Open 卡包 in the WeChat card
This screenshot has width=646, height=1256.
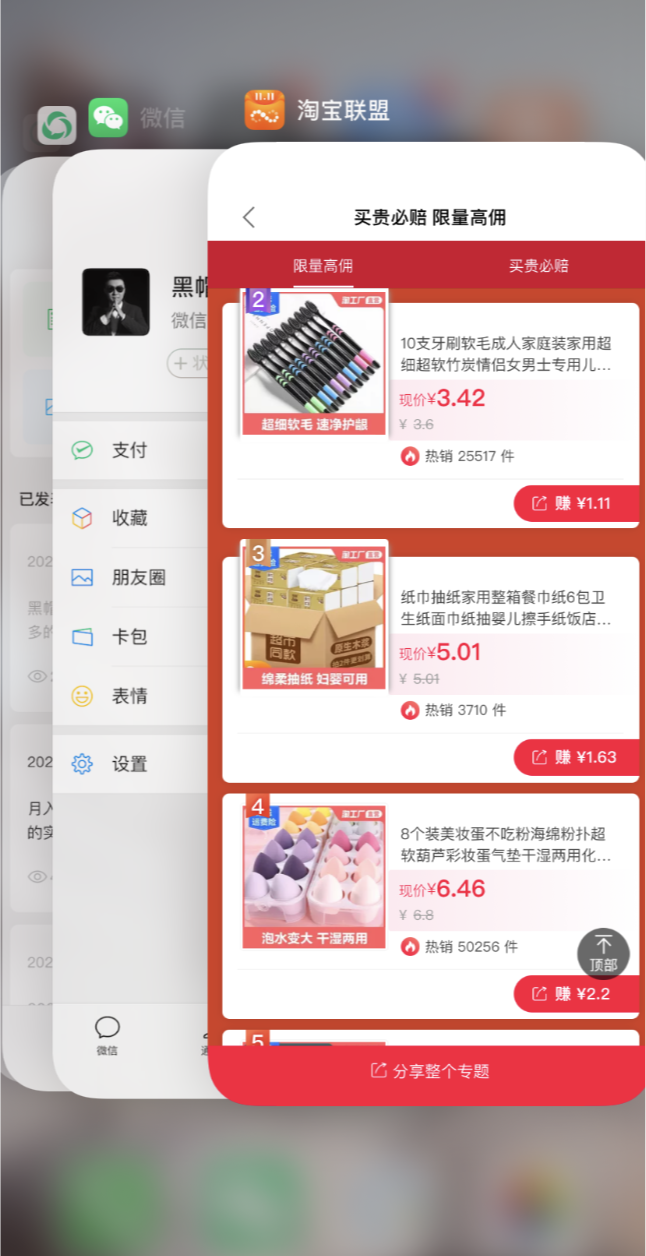pyautogui.click(x=128, y=637)
